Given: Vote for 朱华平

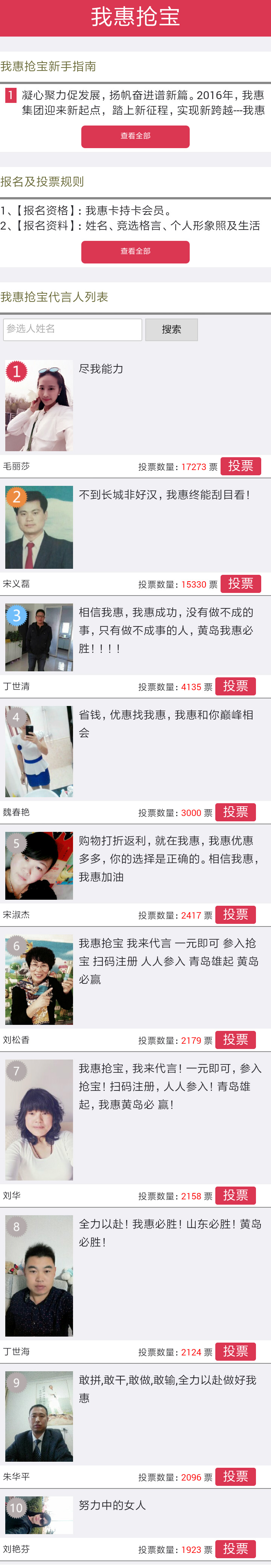Looking at the screenshot, I should coord(235,1477).
